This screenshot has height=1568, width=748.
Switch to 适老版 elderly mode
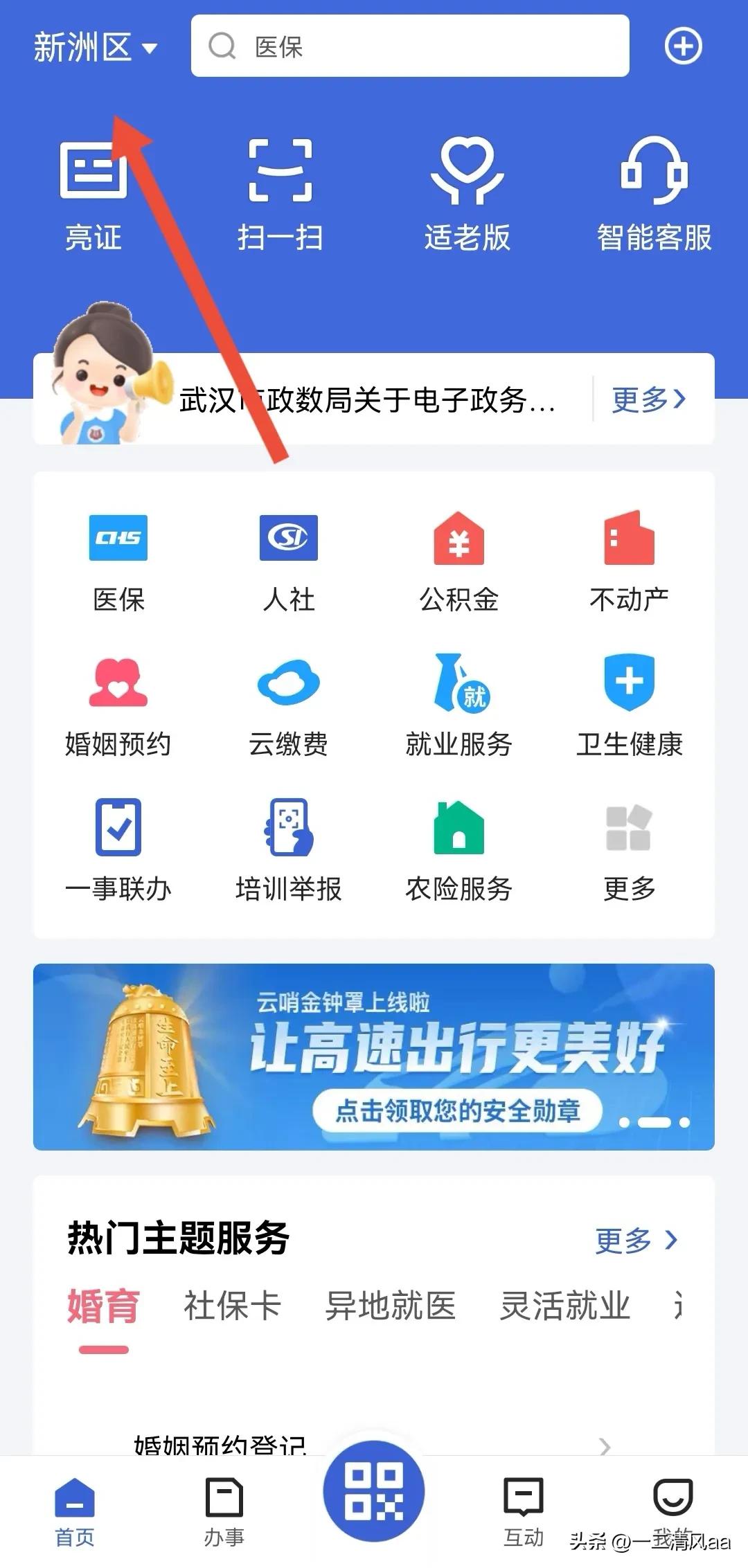(467, 194)
